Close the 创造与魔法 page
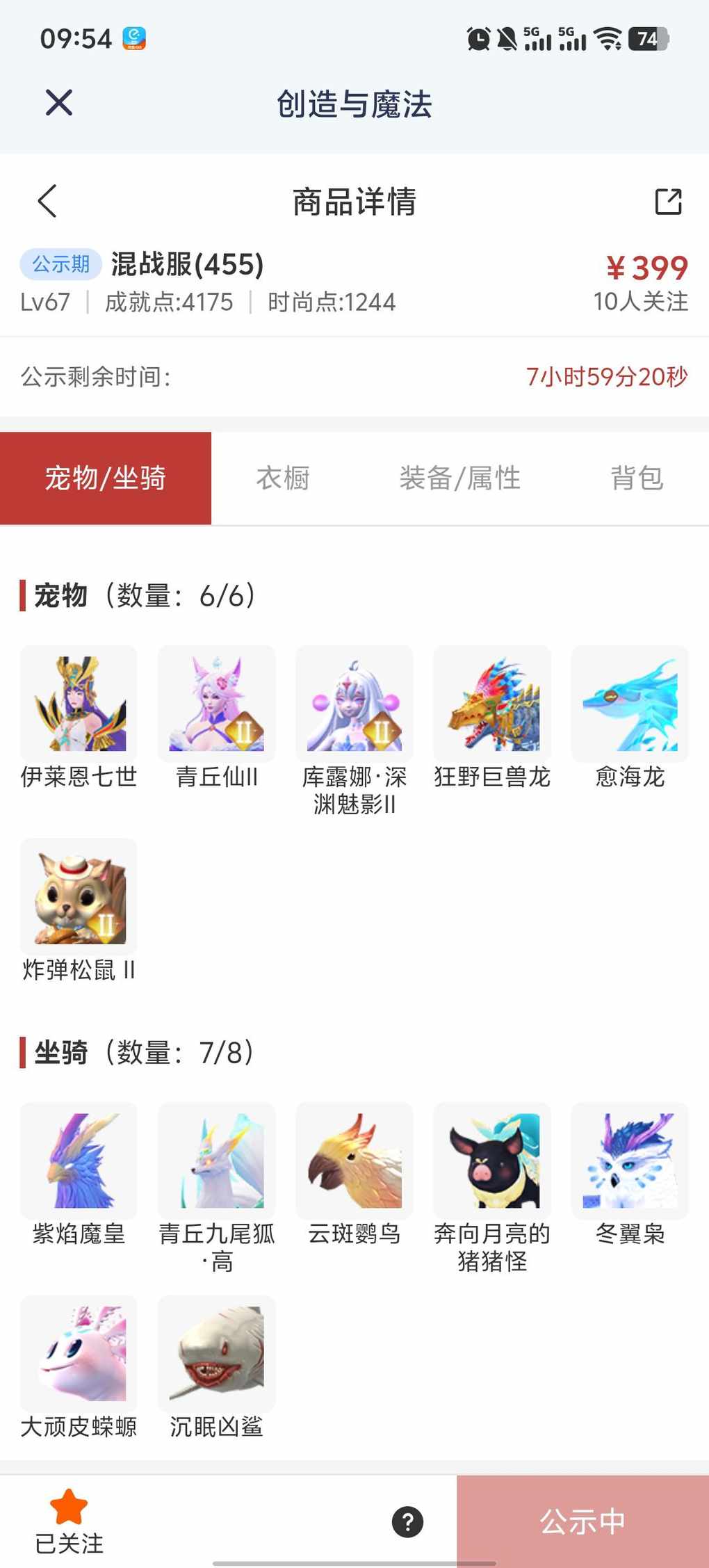 pyautogui.click(x=59, y=103)
